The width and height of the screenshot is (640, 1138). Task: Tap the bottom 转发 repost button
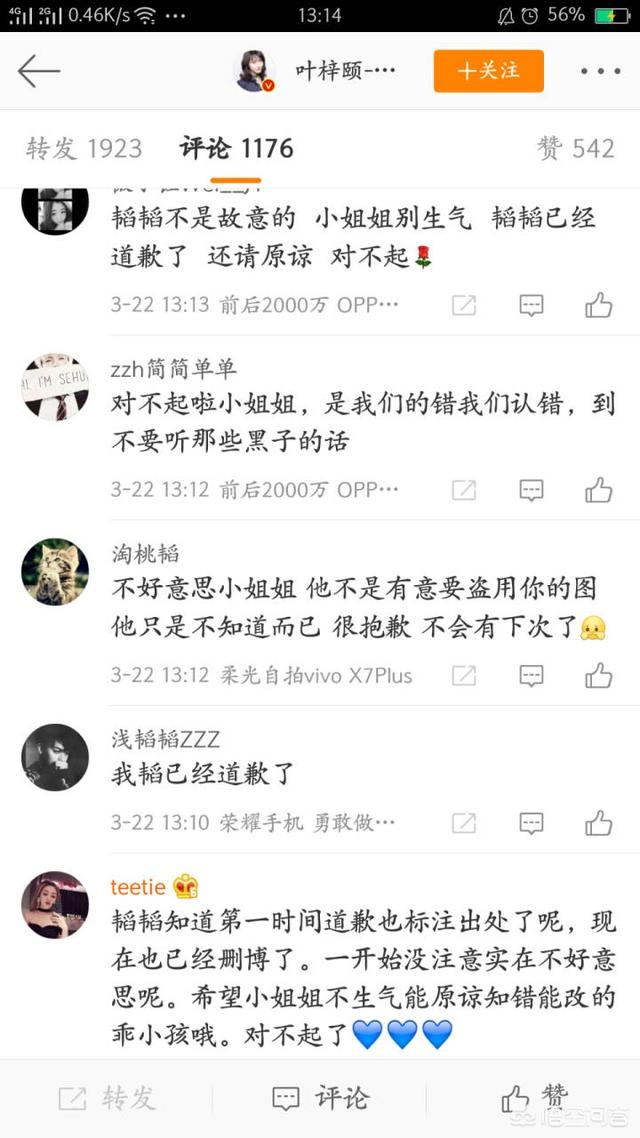point(107,1098)
